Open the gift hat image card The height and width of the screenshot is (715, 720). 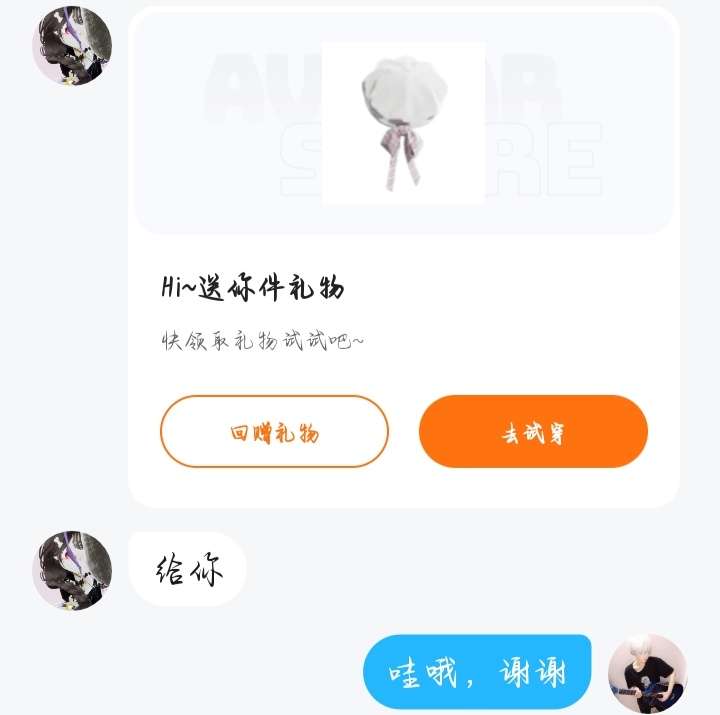pos(403,123)
